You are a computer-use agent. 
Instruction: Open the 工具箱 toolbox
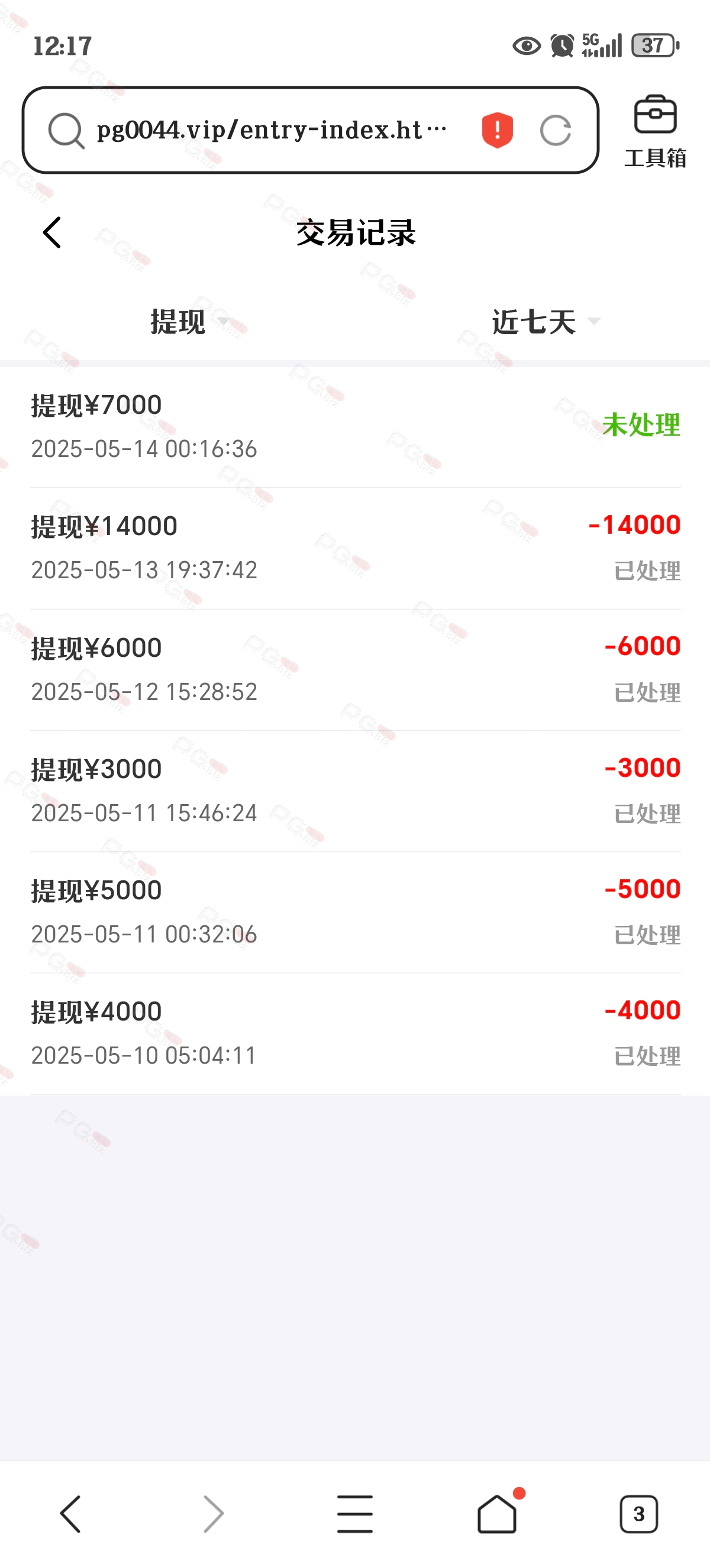[x=655, y=131]
